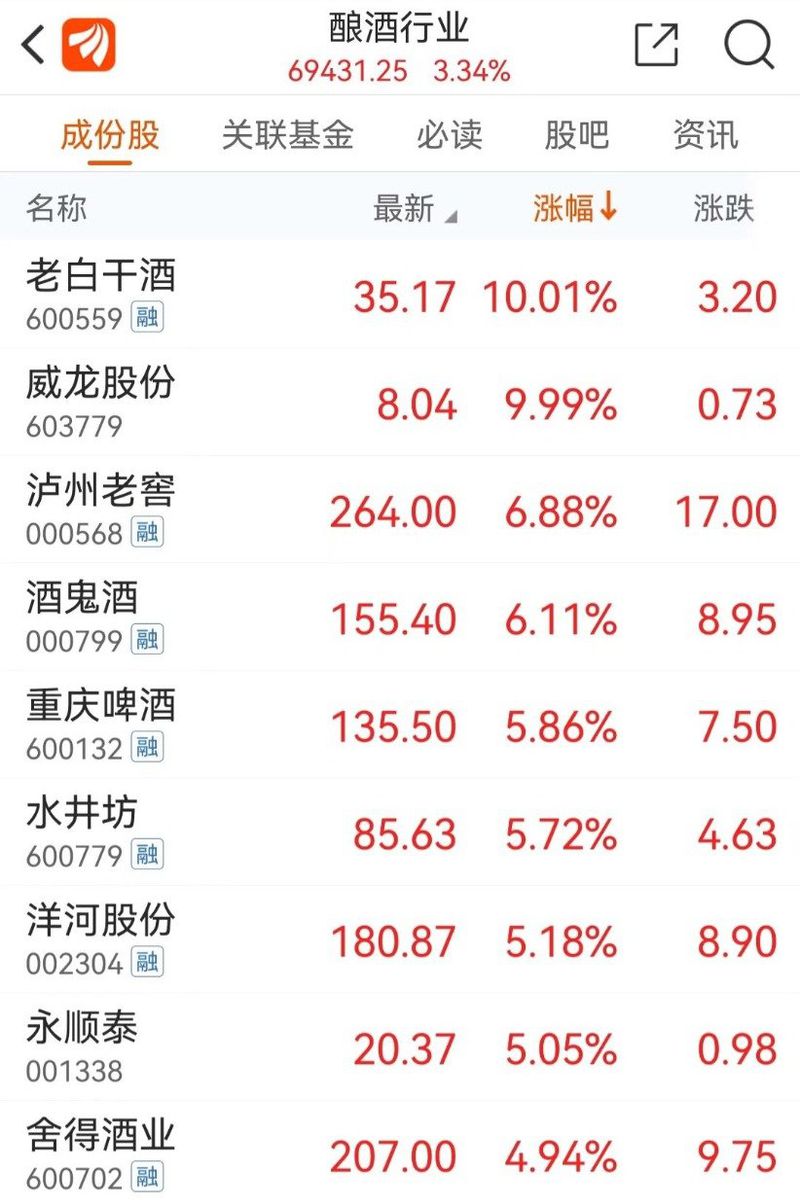
Task: Switch to the 必读 tab
Action: point(449,135)
